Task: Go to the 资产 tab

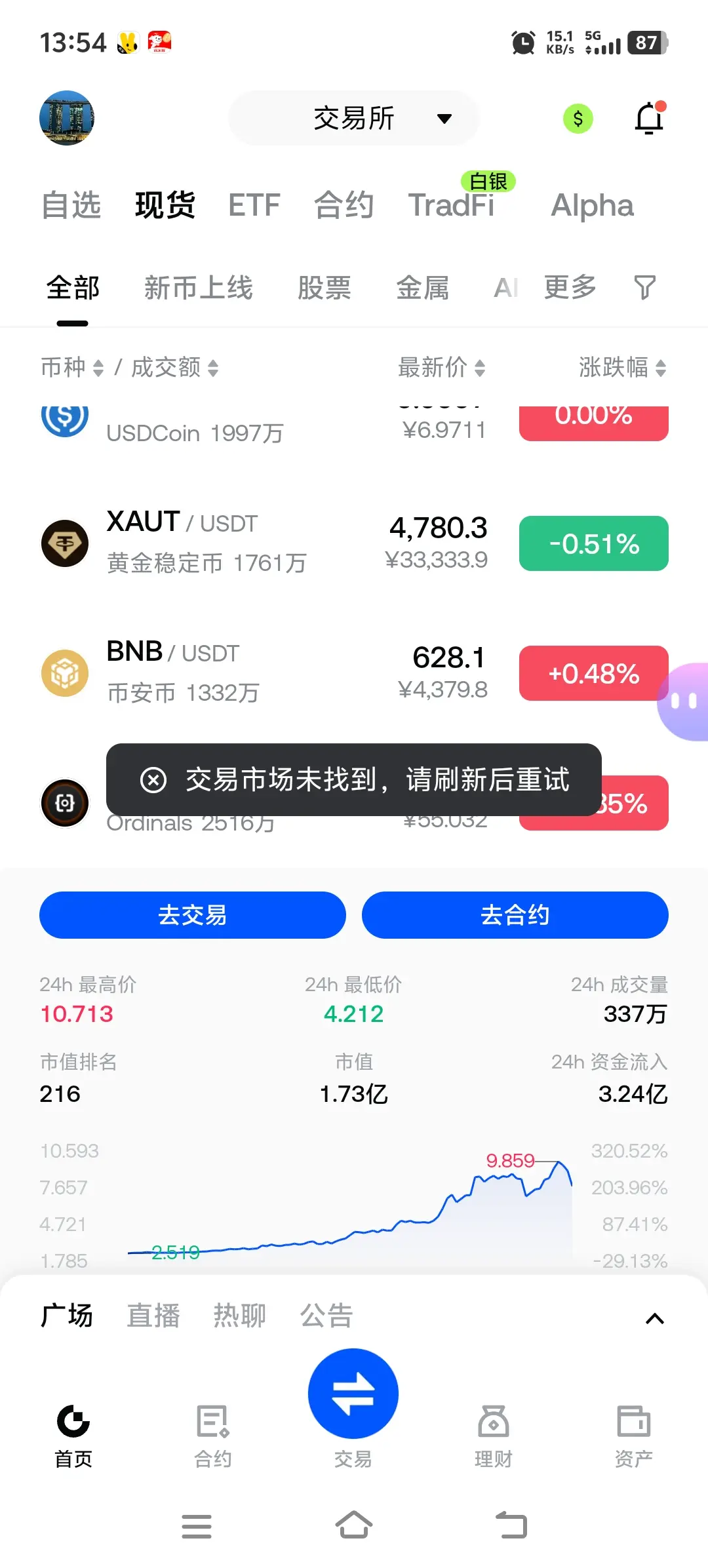Action: click(633, 1434)
